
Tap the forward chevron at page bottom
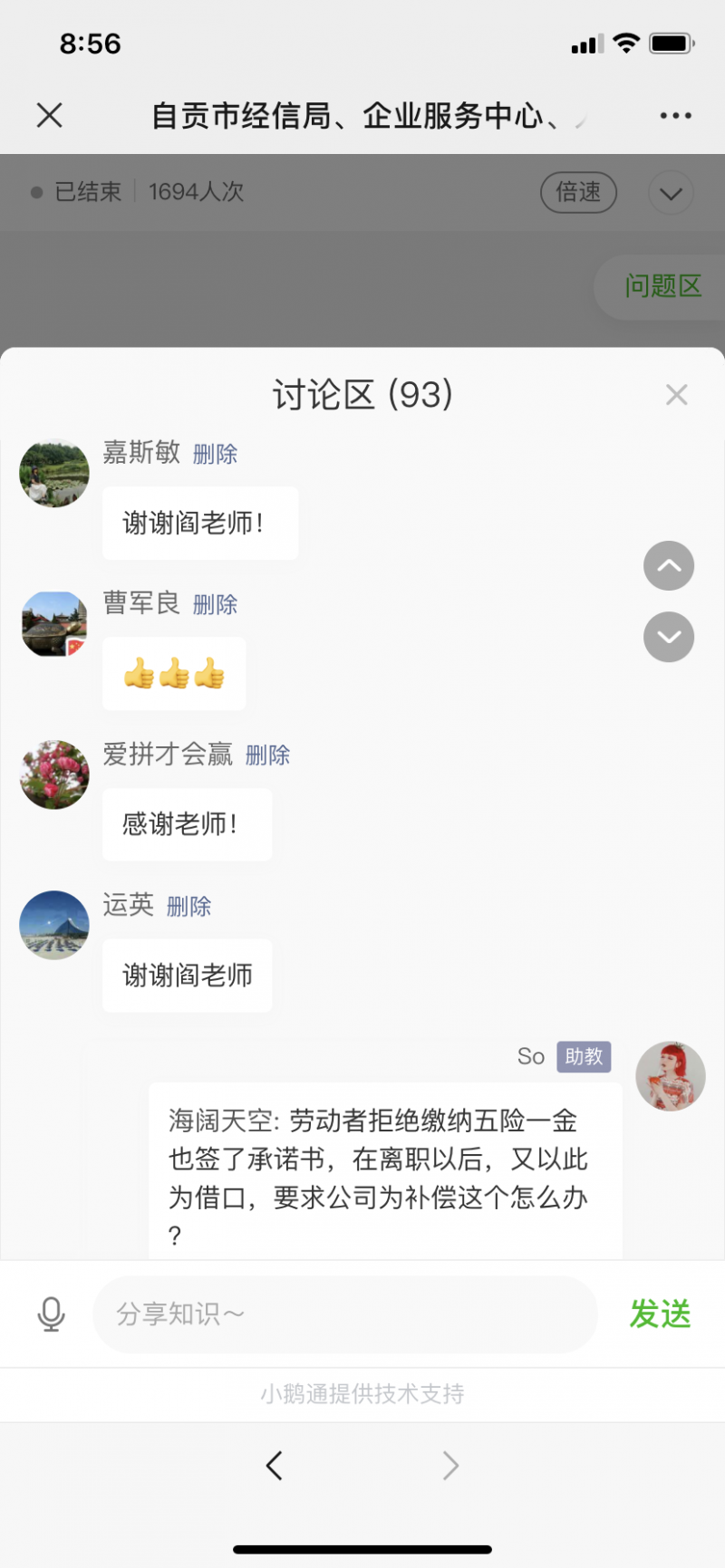pyautogui.click(x=450, y=1466)
